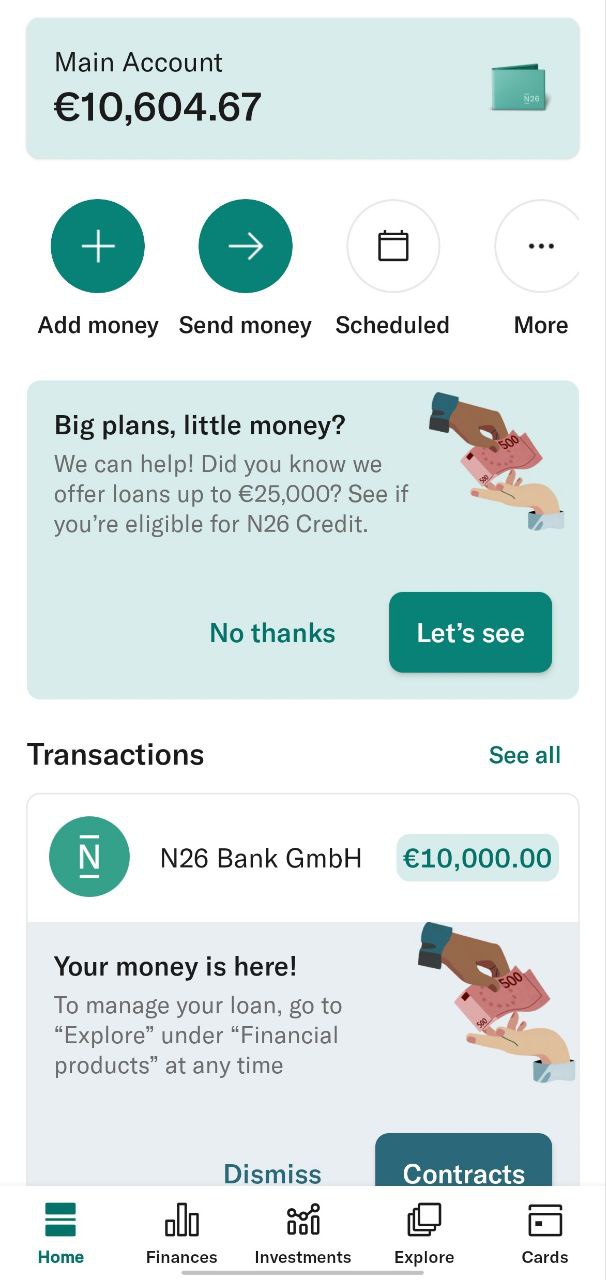The image size is (606, 1280).
Task: Go to the Investments tab
Action: tap(303, 1234)
